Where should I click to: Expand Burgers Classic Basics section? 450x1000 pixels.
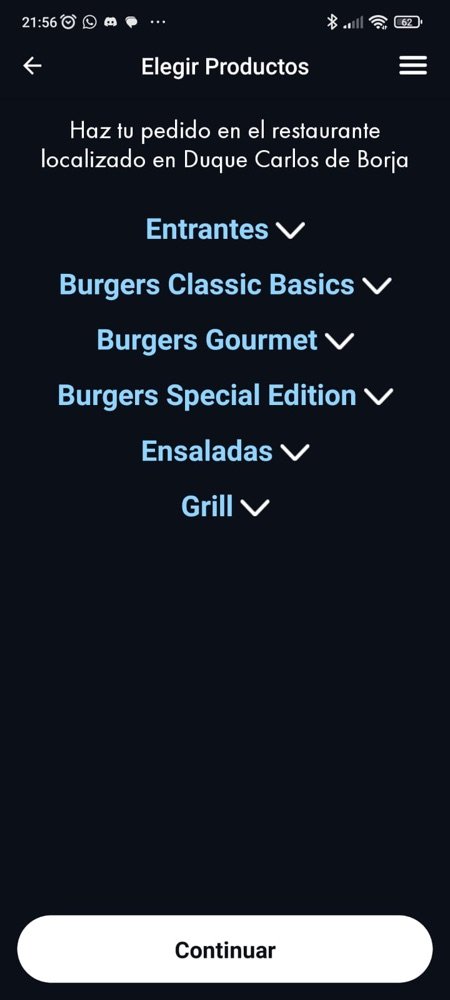pyautogui.click(x=225, y=284)
